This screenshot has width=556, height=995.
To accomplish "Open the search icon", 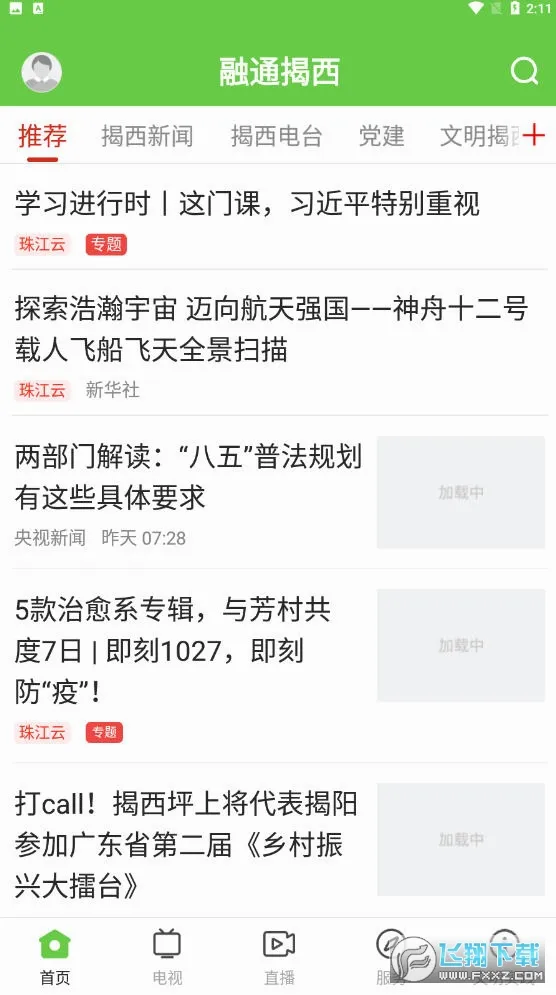I will 524,72.
